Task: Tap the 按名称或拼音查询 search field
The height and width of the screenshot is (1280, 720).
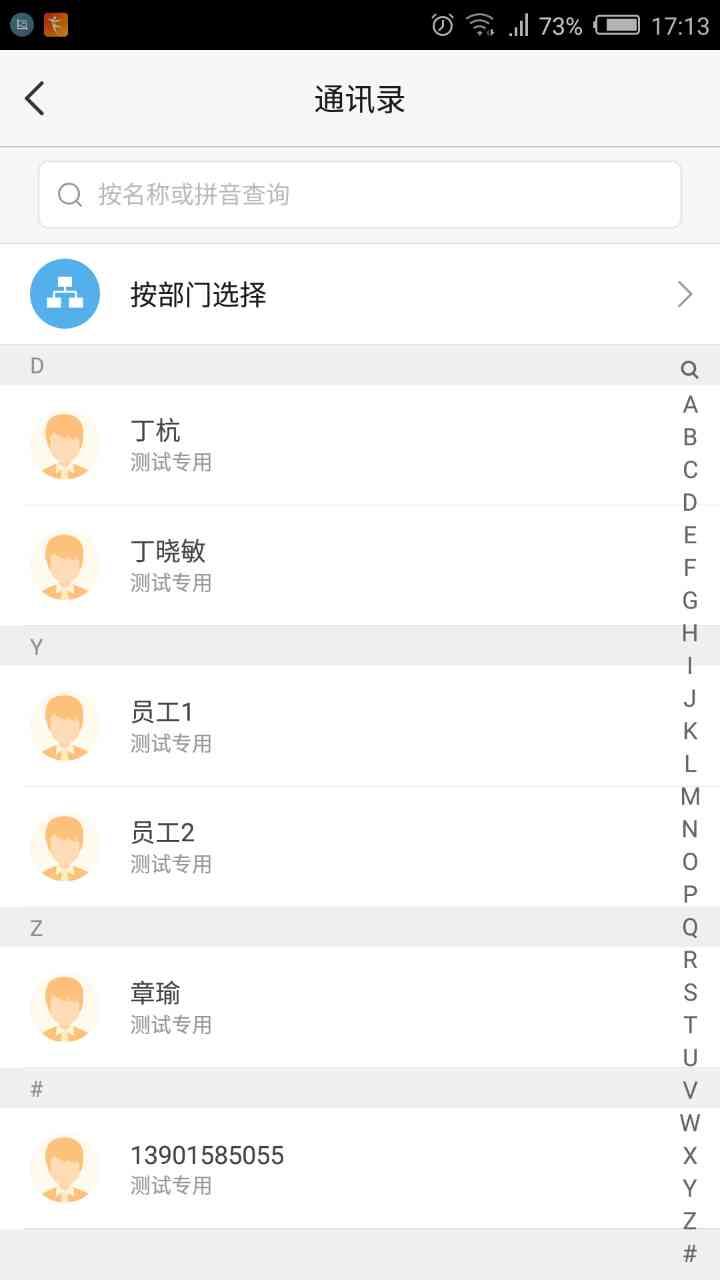Action: click(x=360, y=194)
